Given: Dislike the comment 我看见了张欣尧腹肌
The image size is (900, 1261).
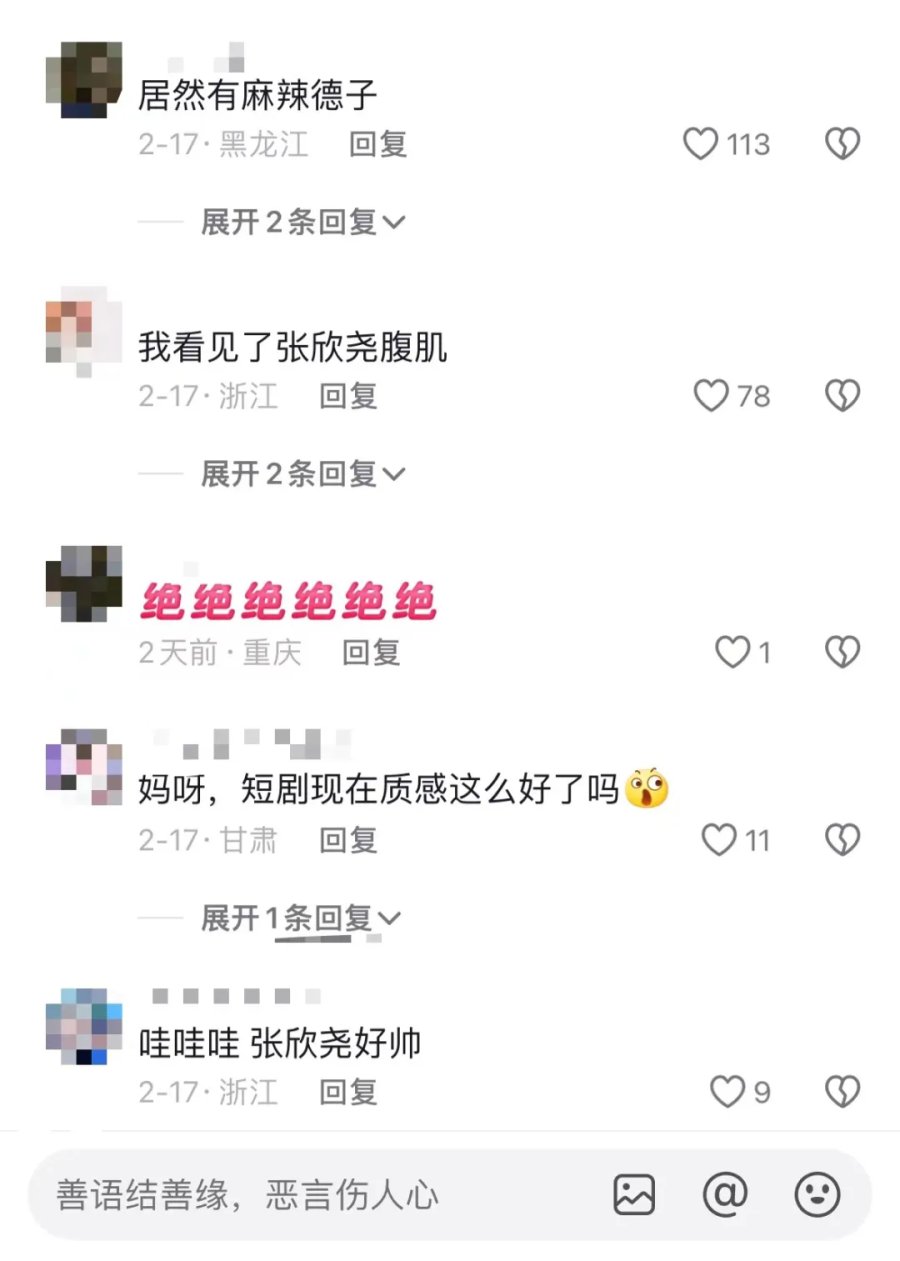Looking at the screenshot, I should [842, 397].
